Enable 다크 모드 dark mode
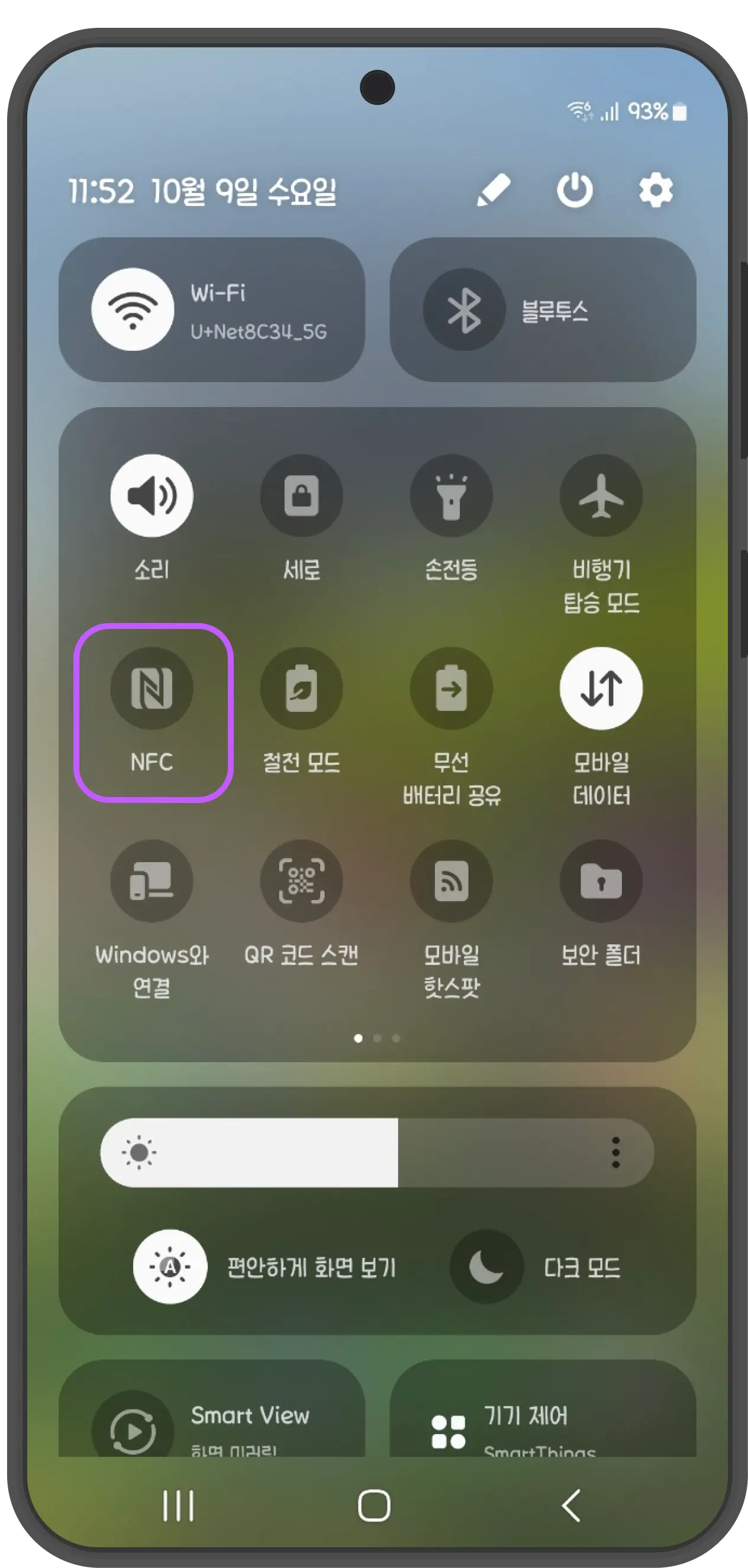The image size is (748, 1568). [x=486, y=1266]
